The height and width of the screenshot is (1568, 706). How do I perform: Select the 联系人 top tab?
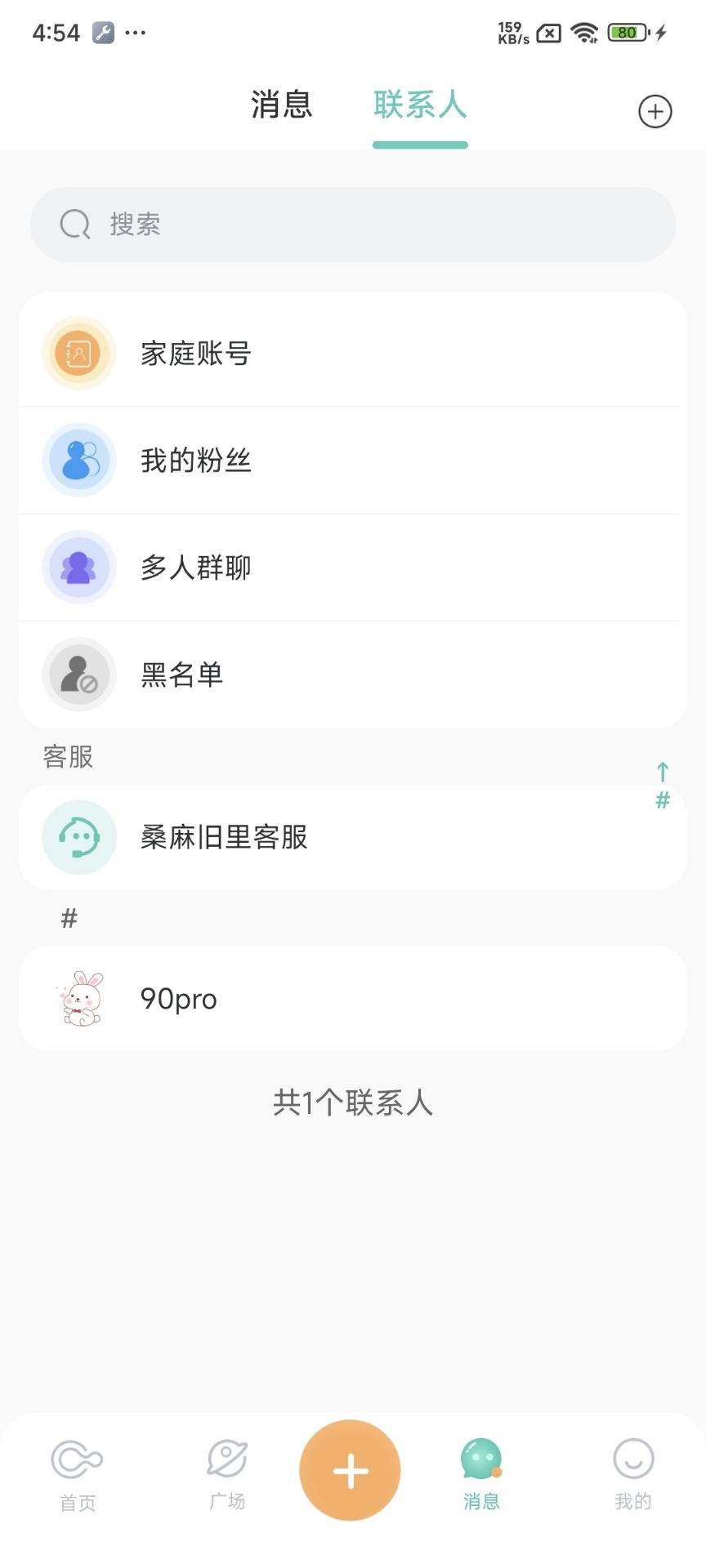[420, 105]
